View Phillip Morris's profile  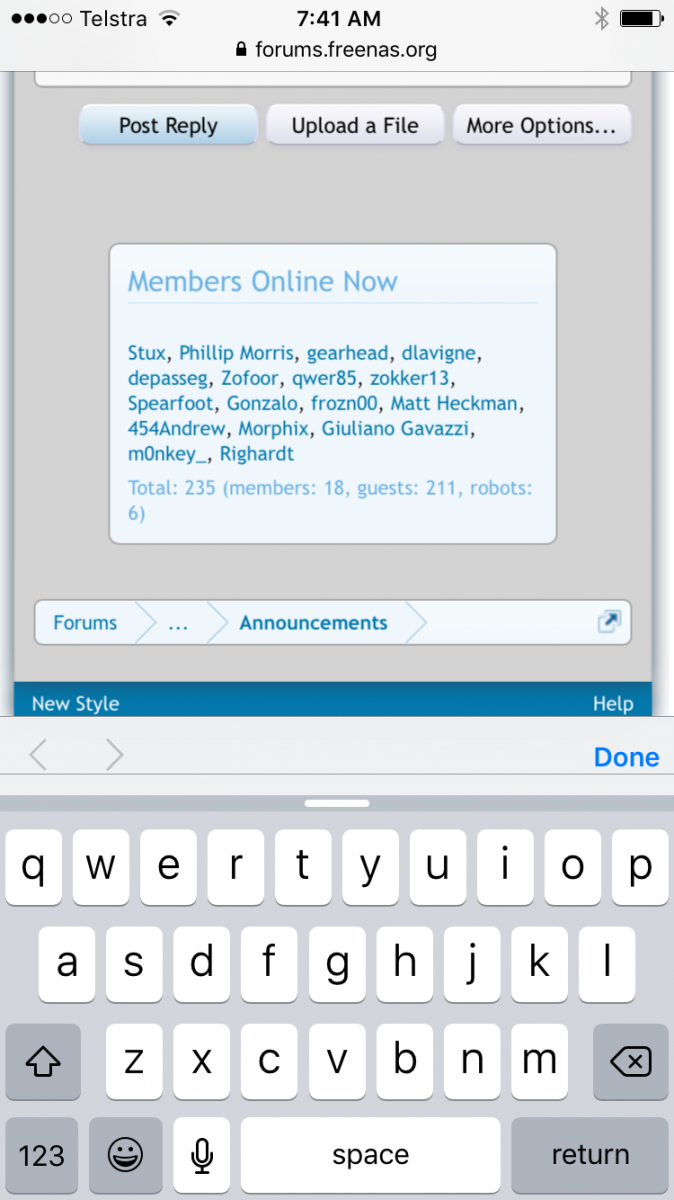click(x=237, y=353)
